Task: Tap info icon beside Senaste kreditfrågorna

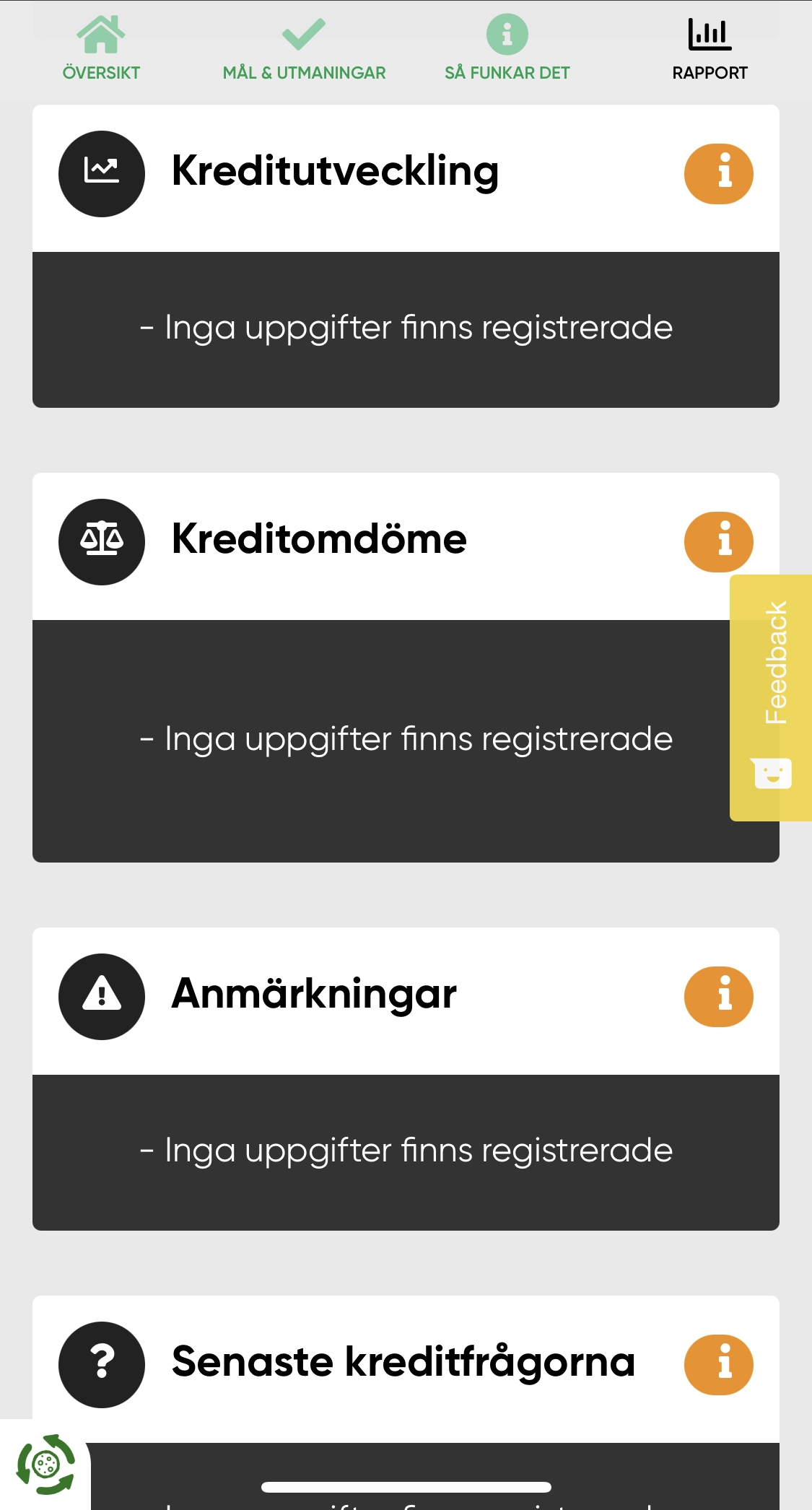Action: click(718, 1365)
